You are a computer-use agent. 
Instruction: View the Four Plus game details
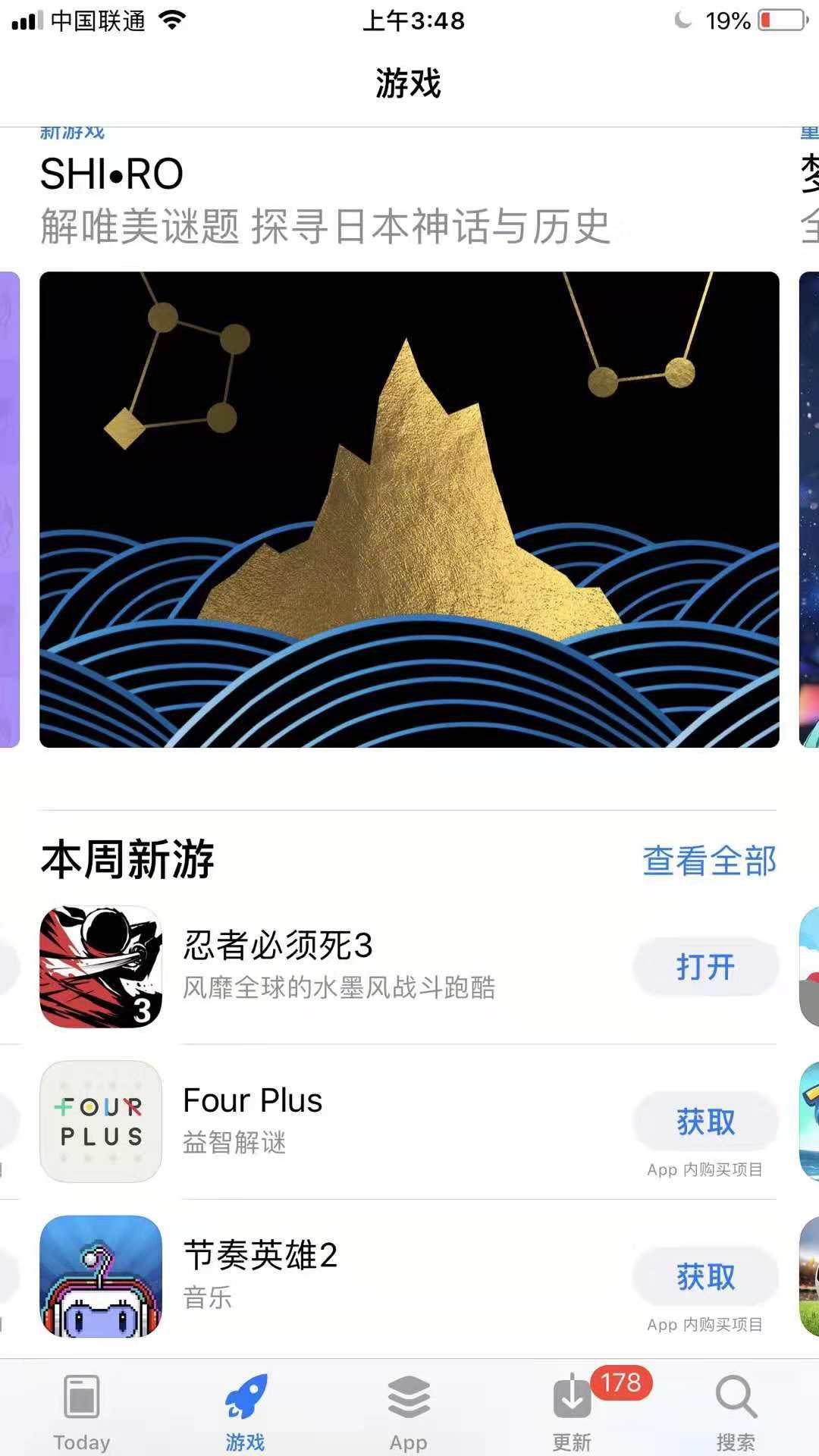[253, 1101]
